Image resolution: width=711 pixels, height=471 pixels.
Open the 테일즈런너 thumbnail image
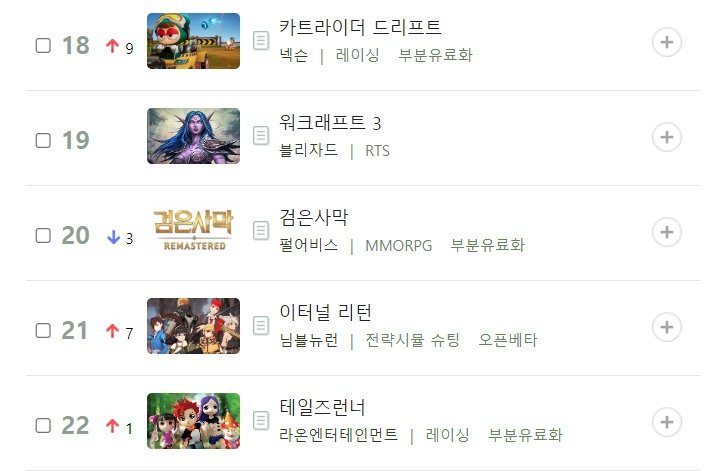[x=193, y=421]
